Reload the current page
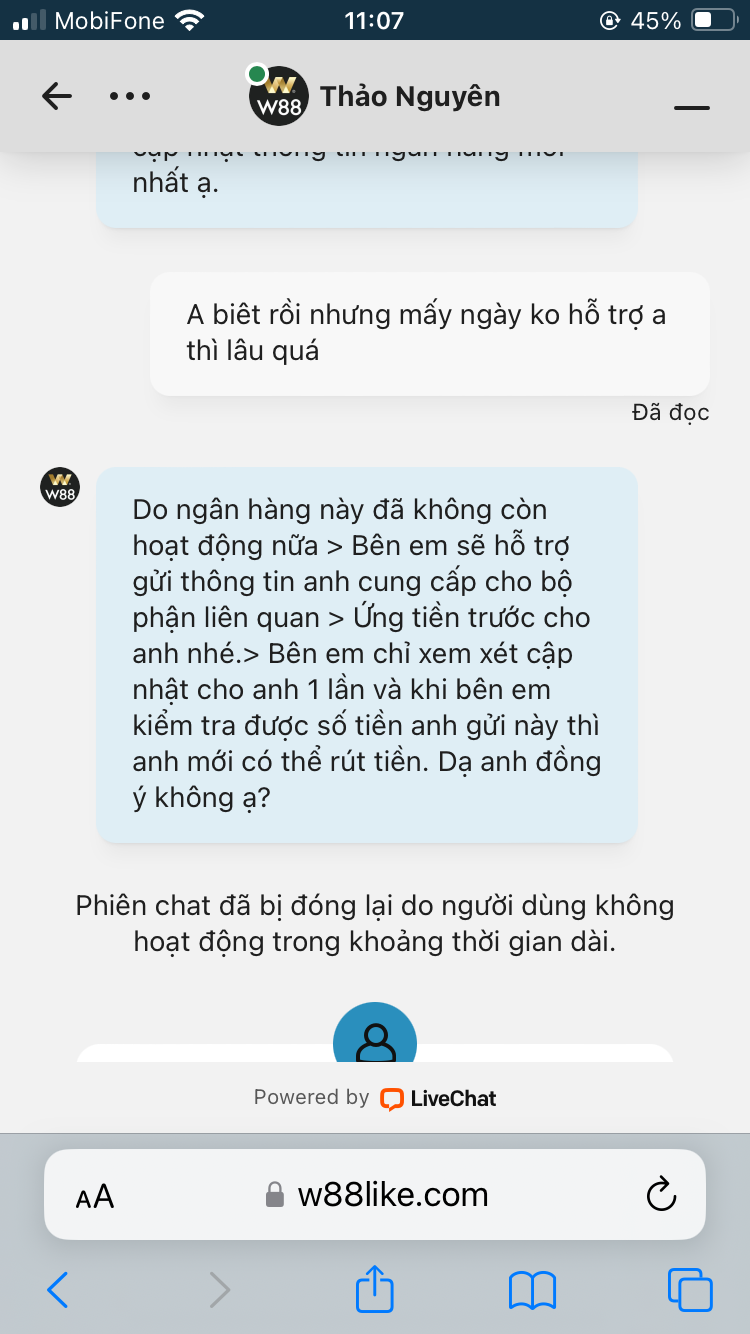This screenshot has height=1334, width=750. (x=661, y=1195)
